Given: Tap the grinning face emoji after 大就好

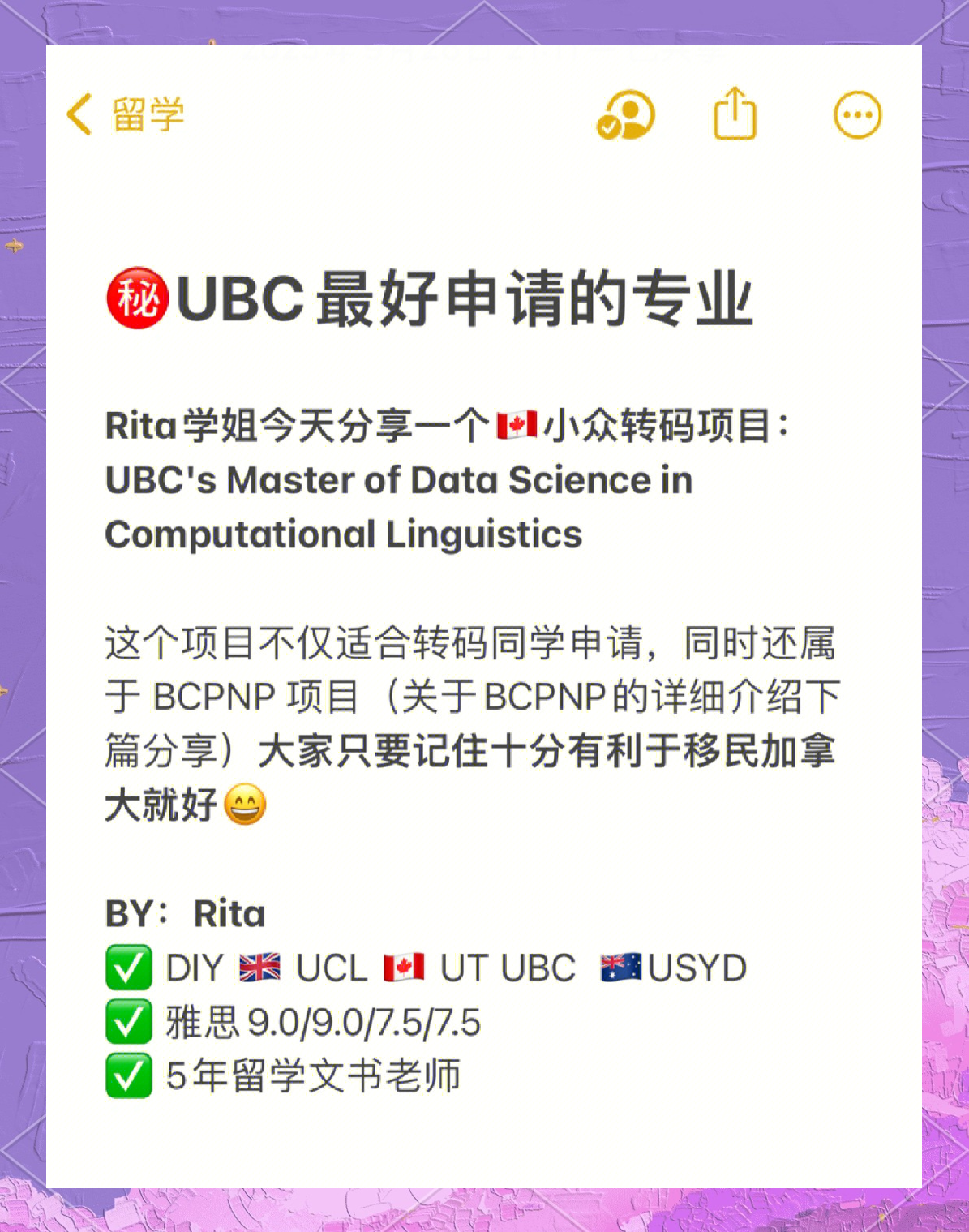Looking at the screenshot, I should pyautogui.click(x=245, y=805).
